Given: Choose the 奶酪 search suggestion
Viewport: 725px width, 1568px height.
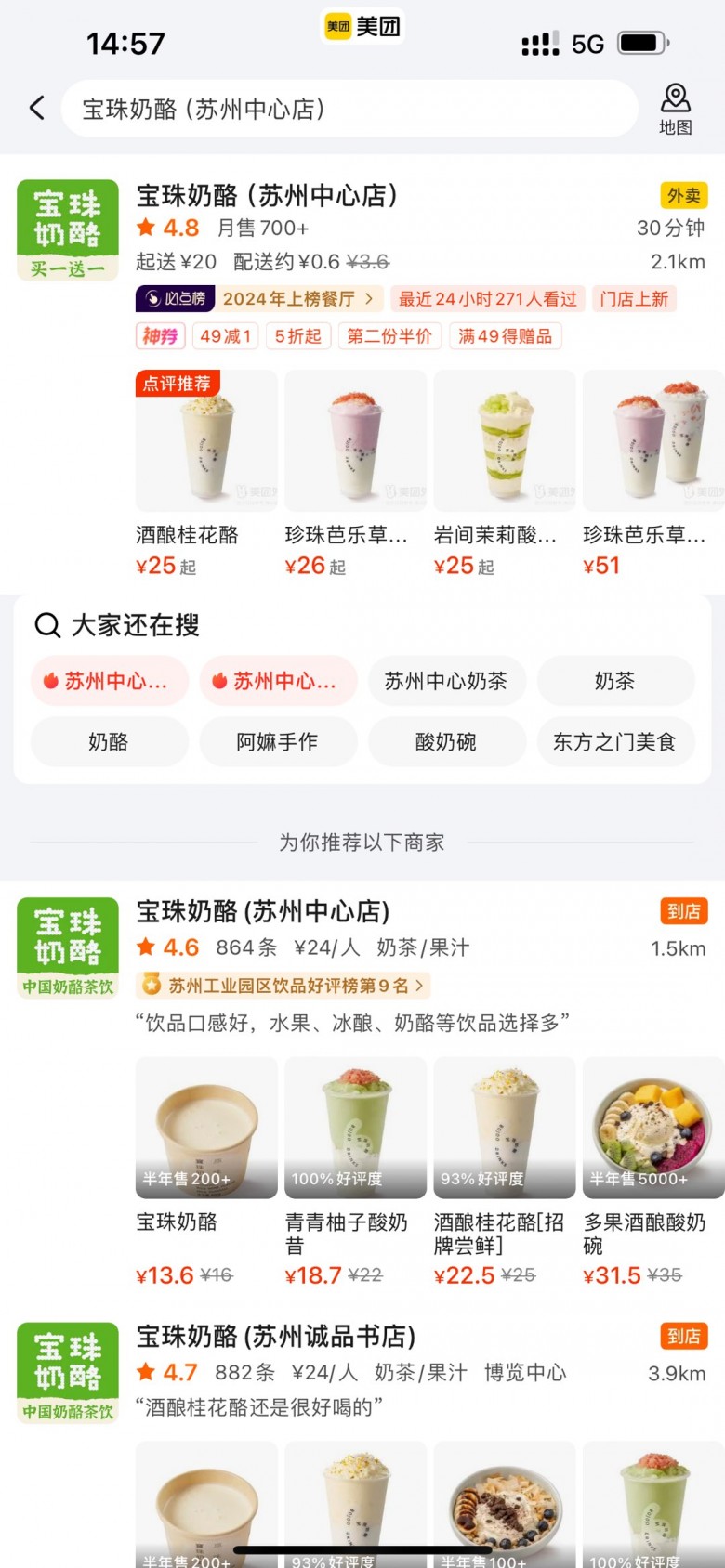Looking at the screenshot, I should tap(109, 742).
